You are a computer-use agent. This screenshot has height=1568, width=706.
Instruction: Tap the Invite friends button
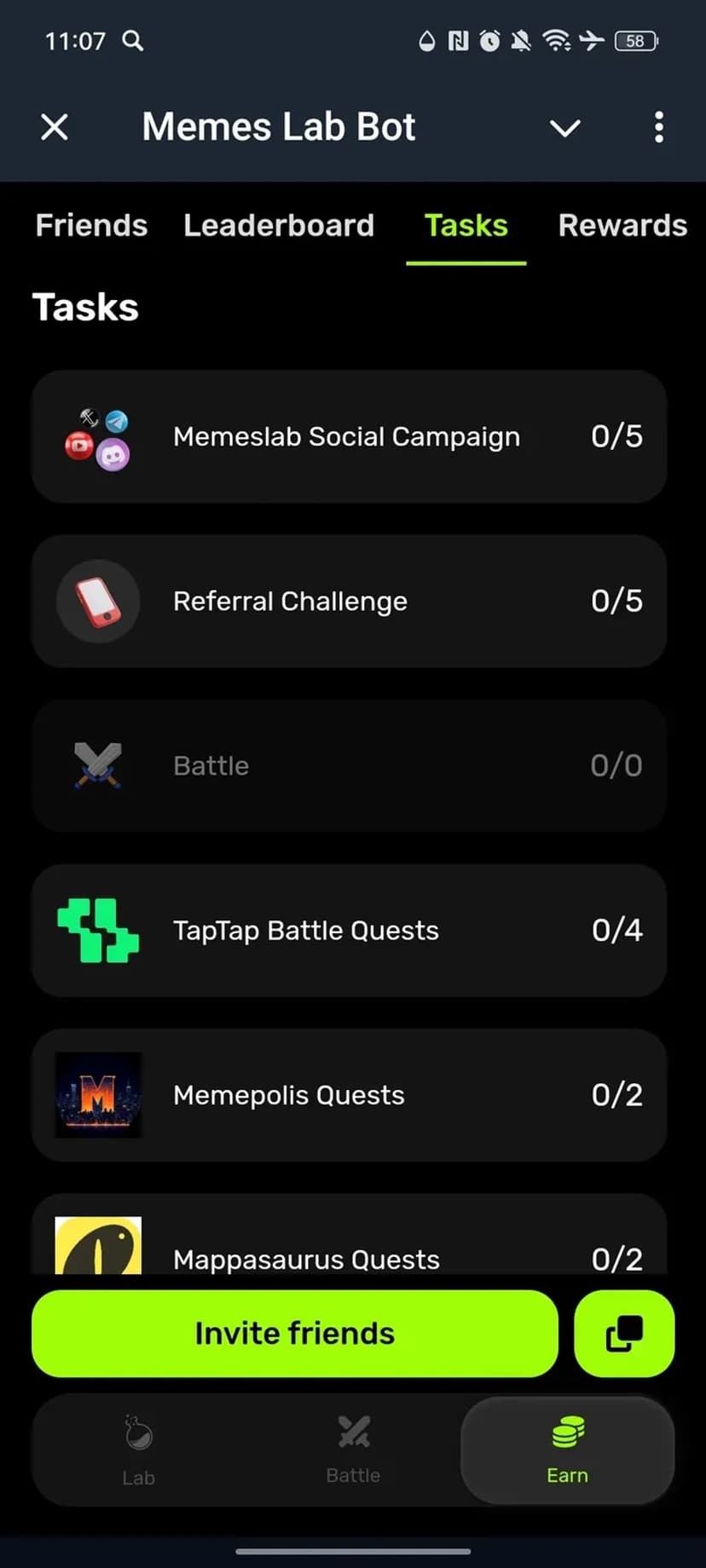coord(295,1334)
